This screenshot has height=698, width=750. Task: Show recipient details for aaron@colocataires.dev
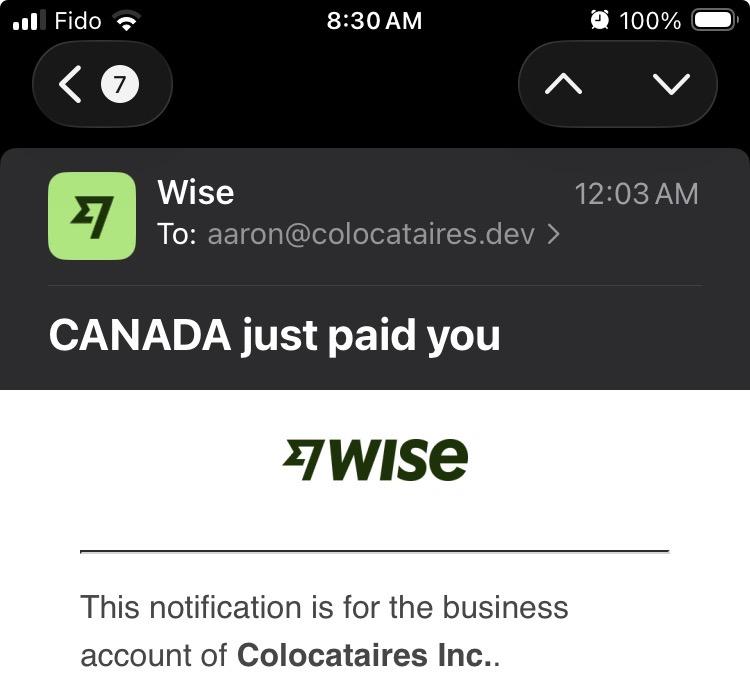(x=370, y=234)
